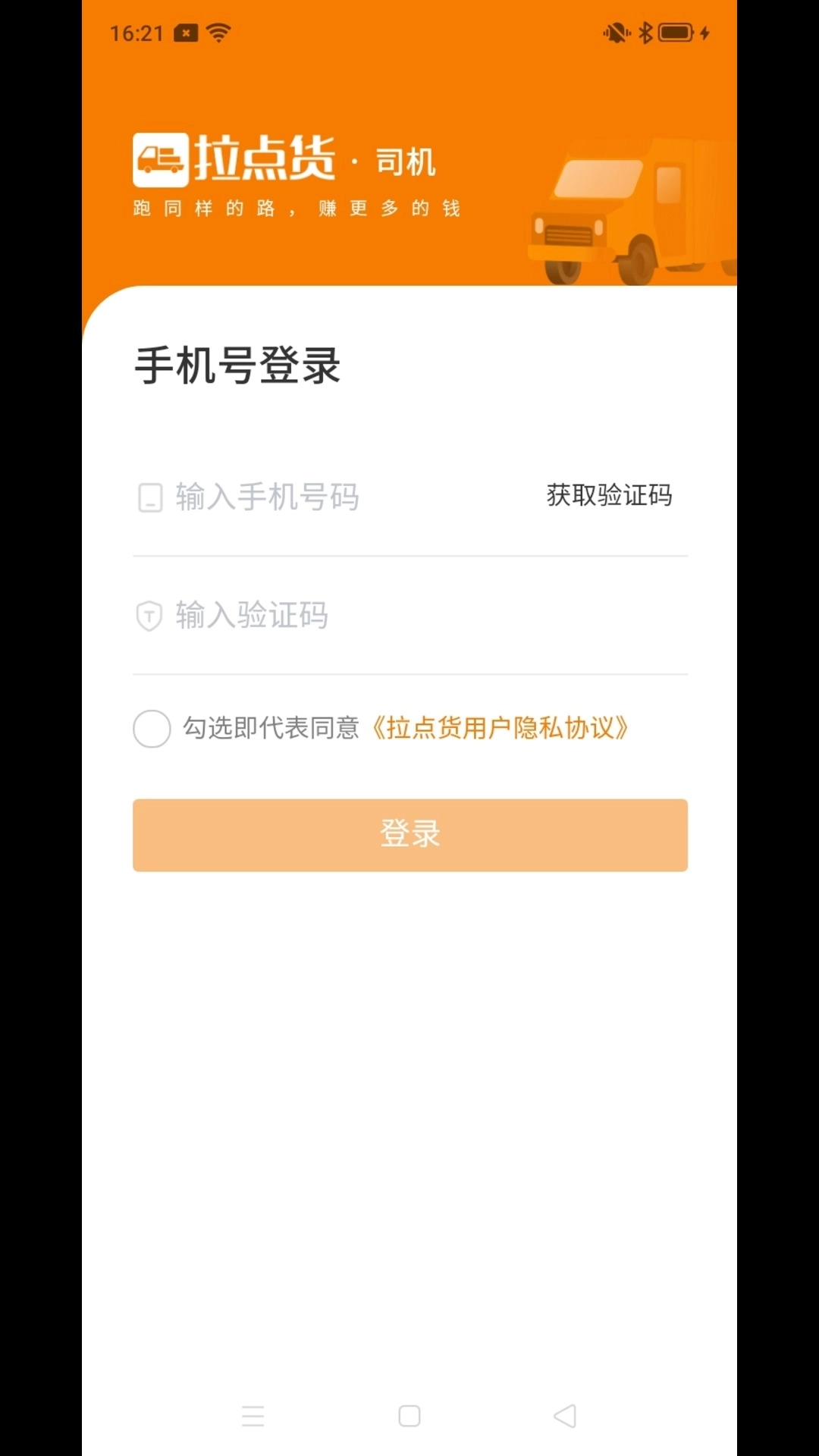Tap the 输入手机号码 phone number field
The height and width of the screenshot is (1456, 819).
click(303, 497)
